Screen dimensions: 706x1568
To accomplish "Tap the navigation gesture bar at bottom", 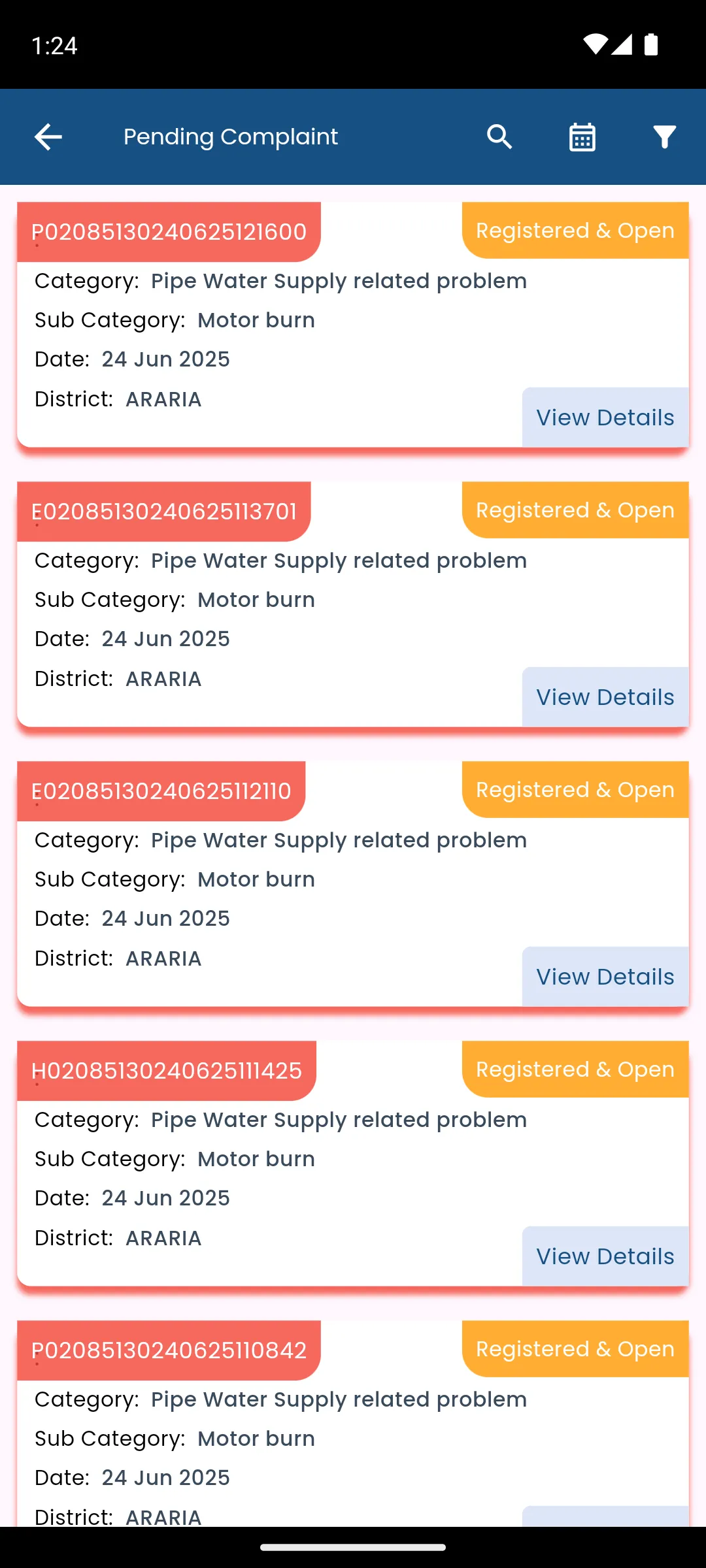I will click(353, 1546).
